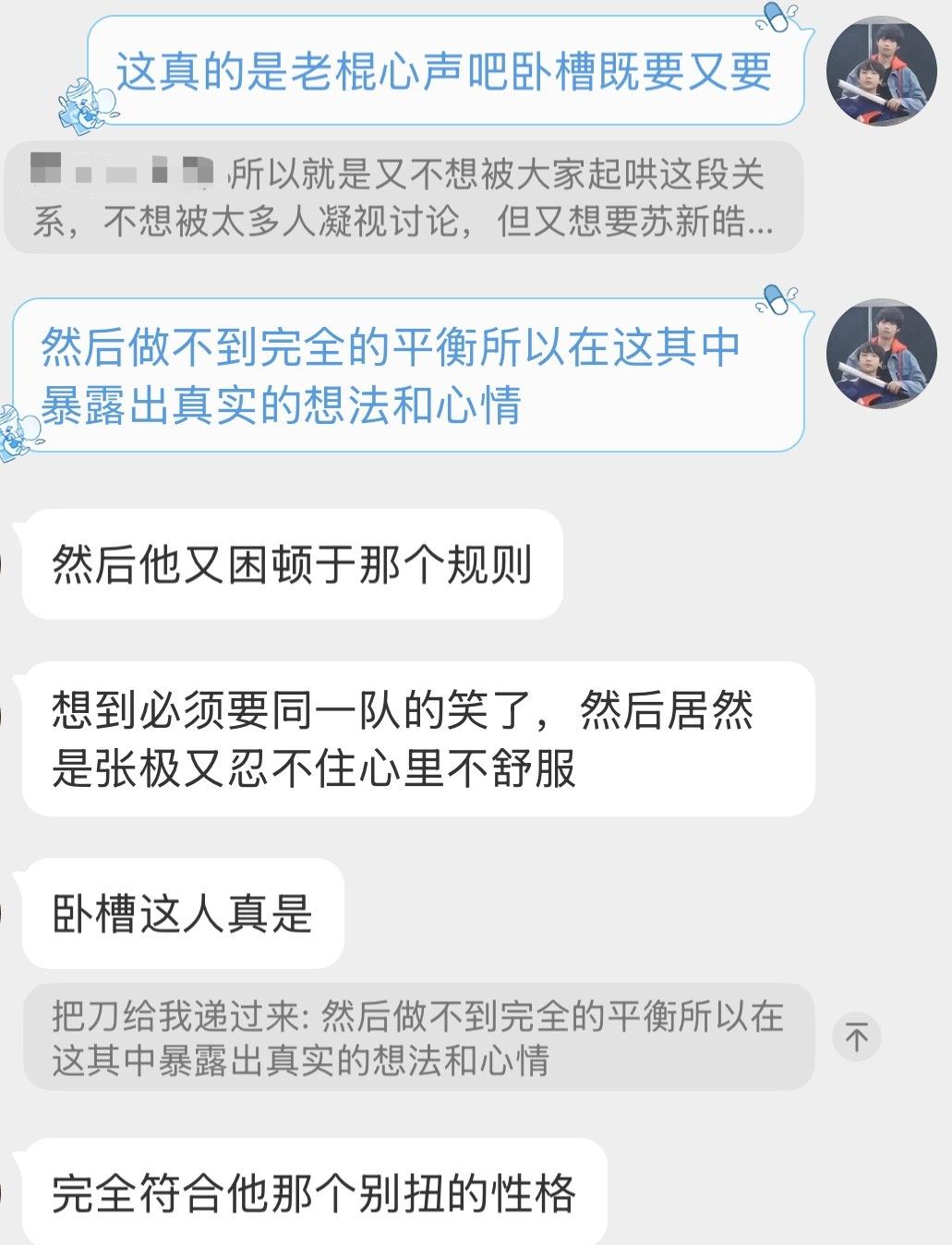Open quoted reply from 把刀给我递过来
The image size is (952, 1245).
click(x=418, y=1037)
